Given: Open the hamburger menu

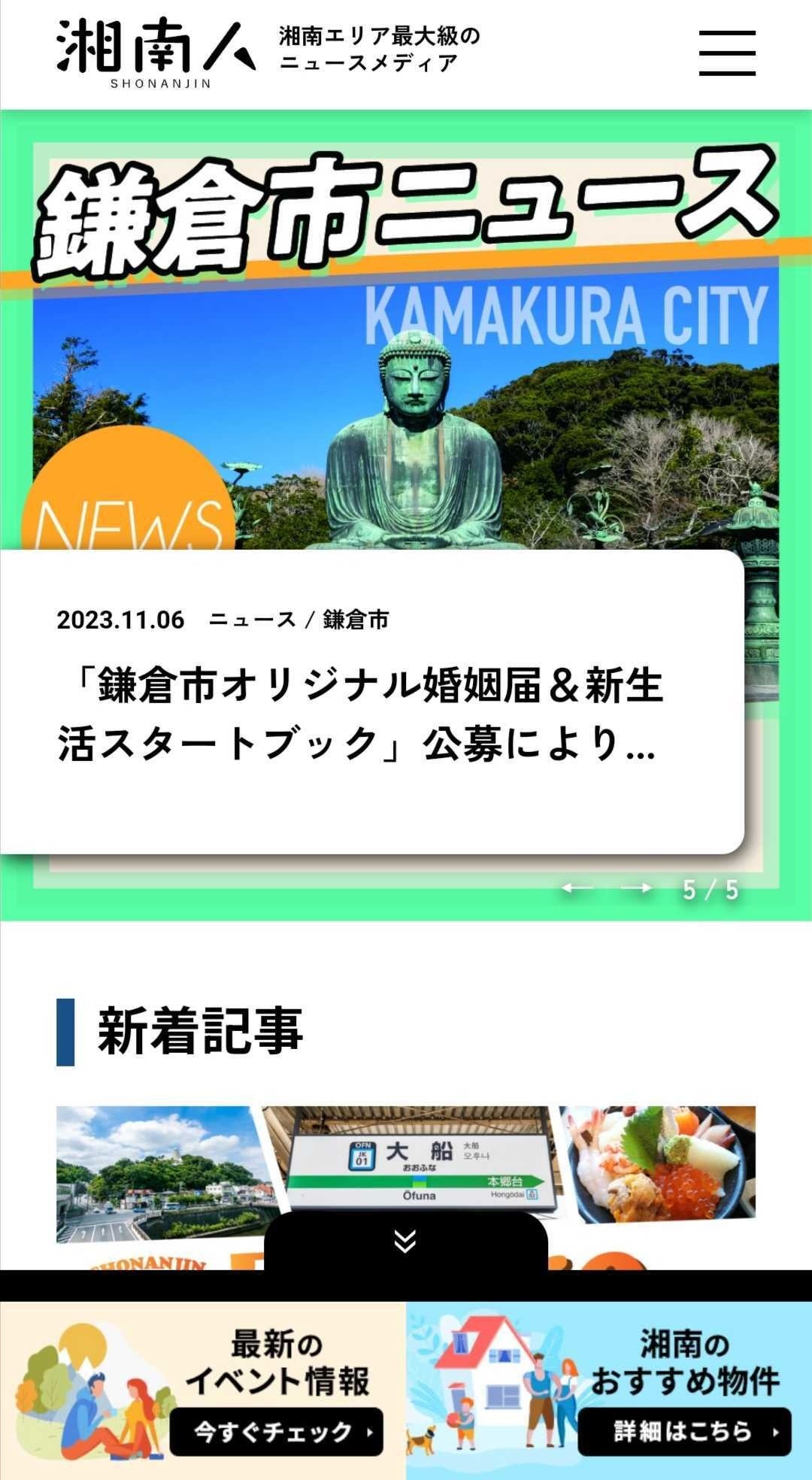Looking at the screenshot, I should [x=726, y=53].
